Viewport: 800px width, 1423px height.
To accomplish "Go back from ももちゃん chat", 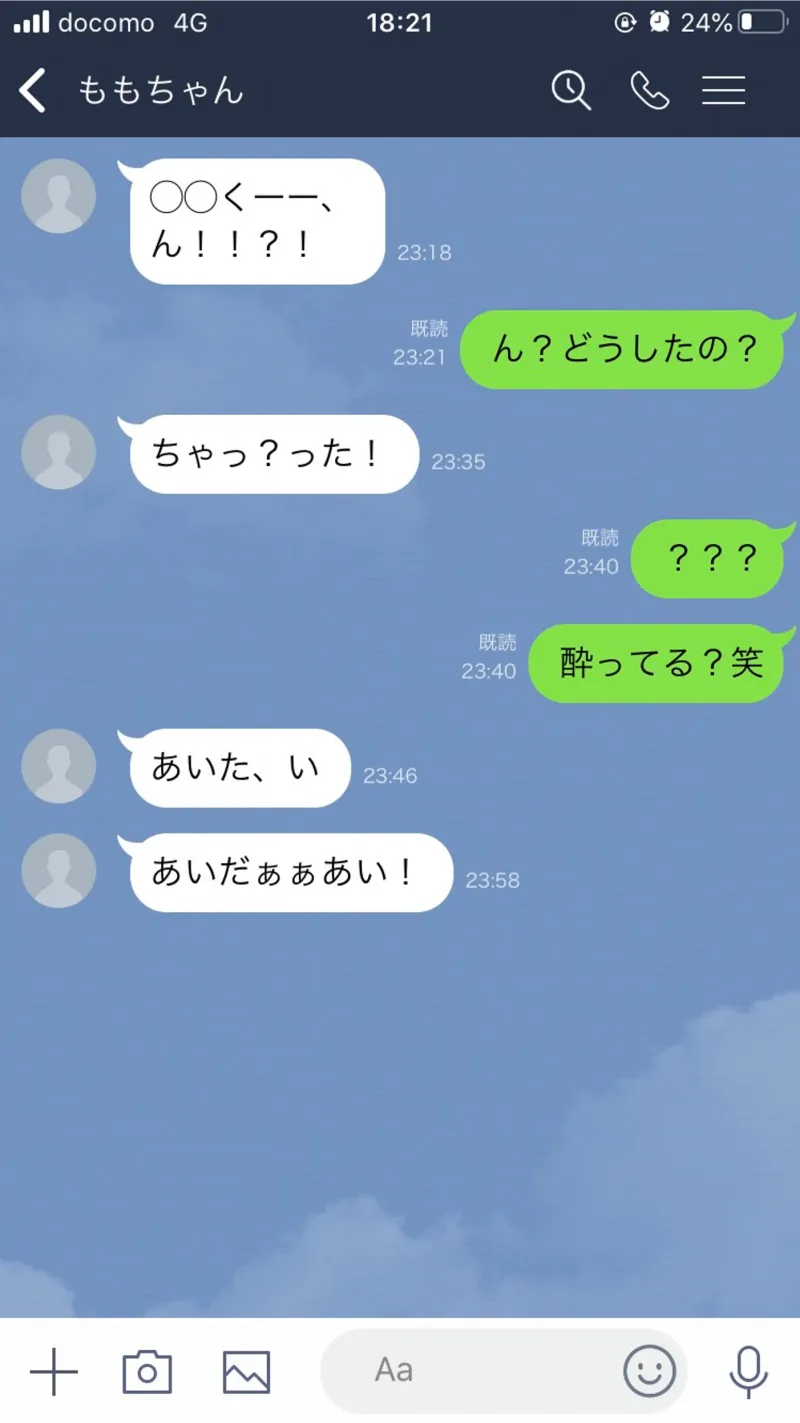I will coord(33,91).
